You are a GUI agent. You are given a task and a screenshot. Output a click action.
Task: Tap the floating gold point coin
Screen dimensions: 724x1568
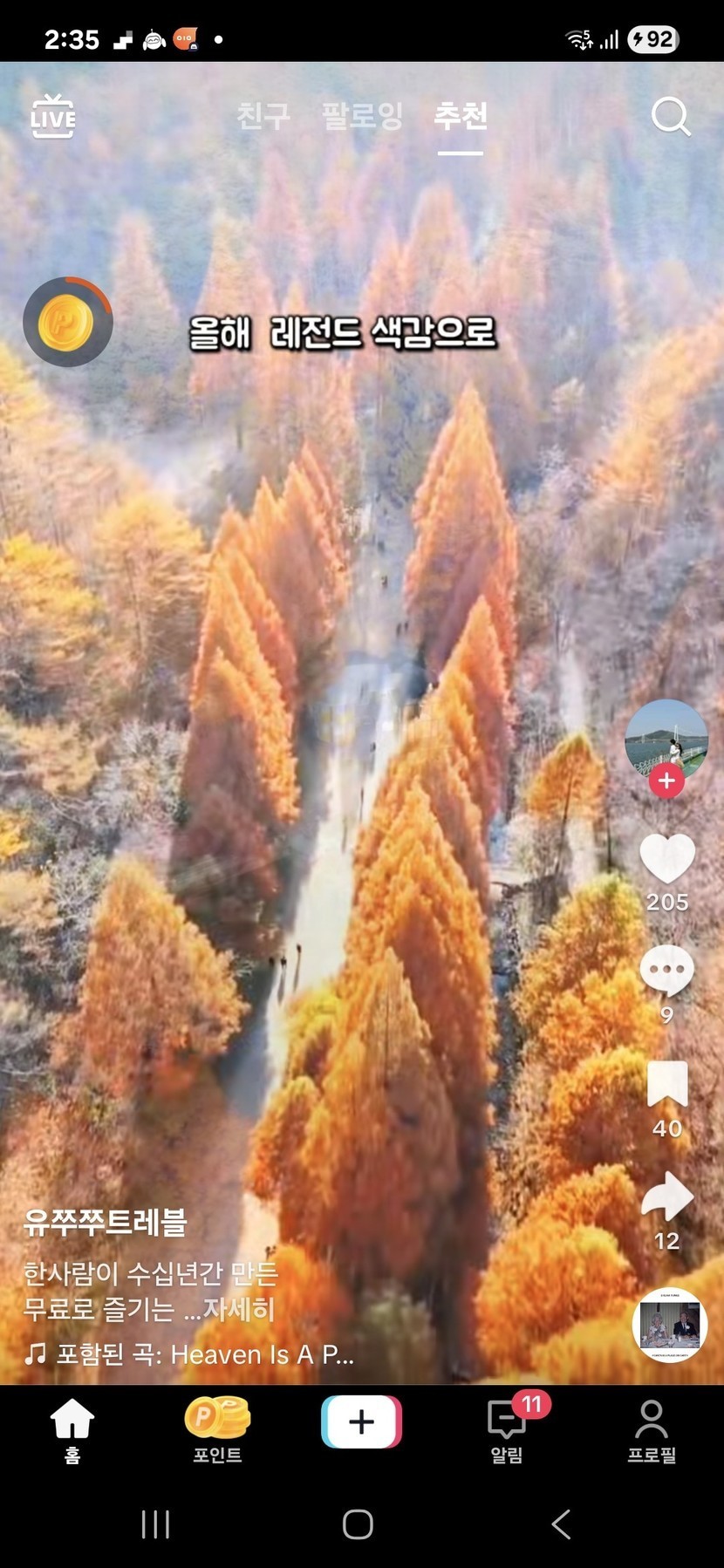point(67,323)
